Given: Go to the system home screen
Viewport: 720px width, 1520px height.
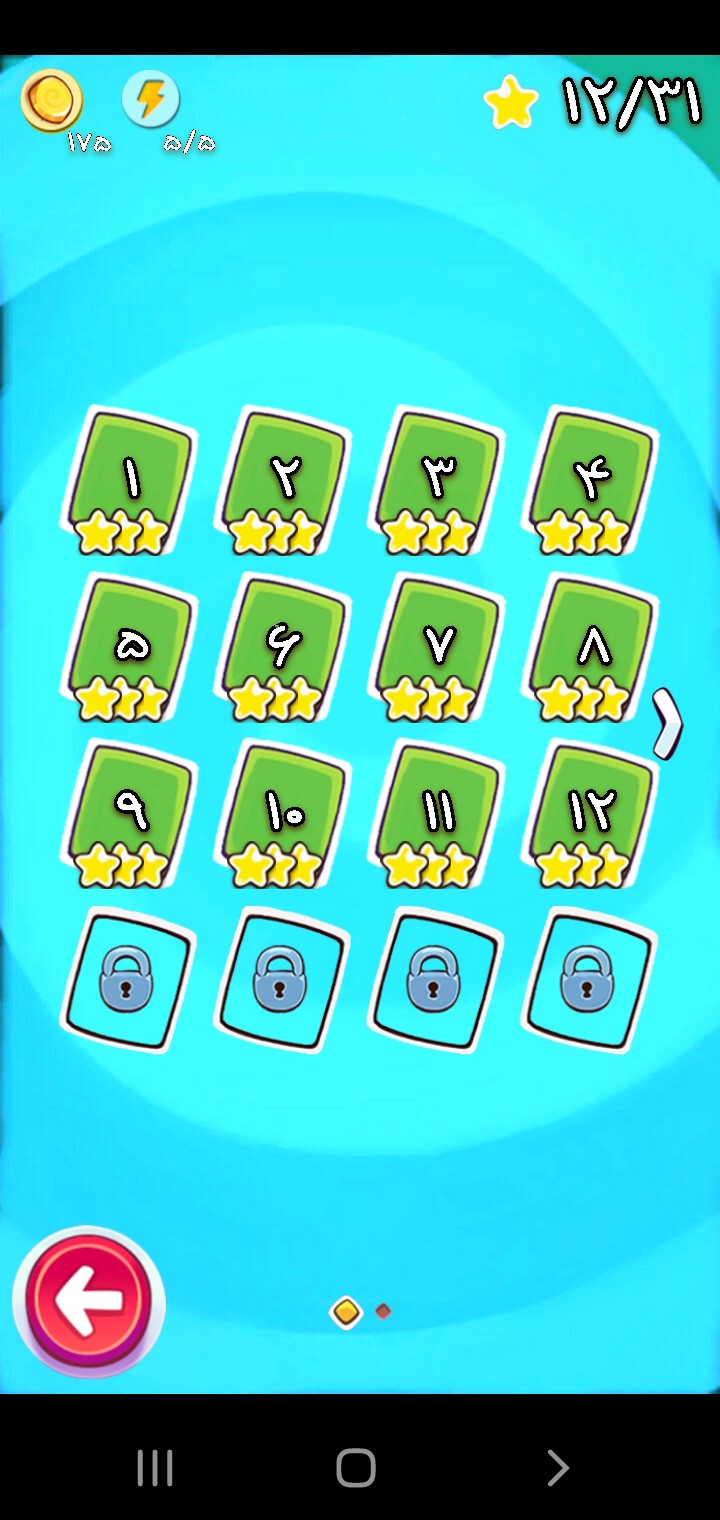Looking at the screenshot, I should (356, 1468).
